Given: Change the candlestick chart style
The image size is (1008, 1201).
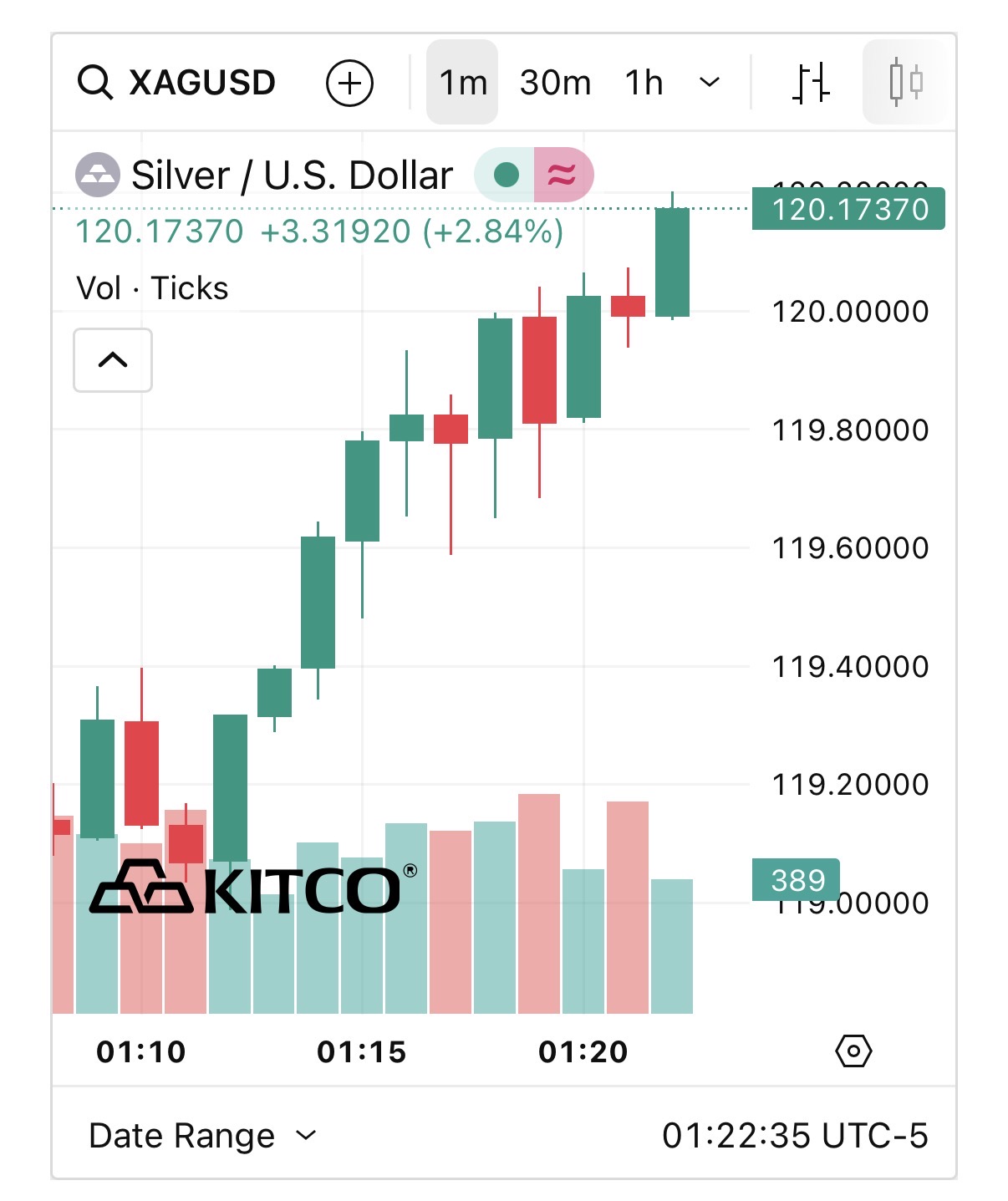Looking at the screenshot, I should (906, 83).
